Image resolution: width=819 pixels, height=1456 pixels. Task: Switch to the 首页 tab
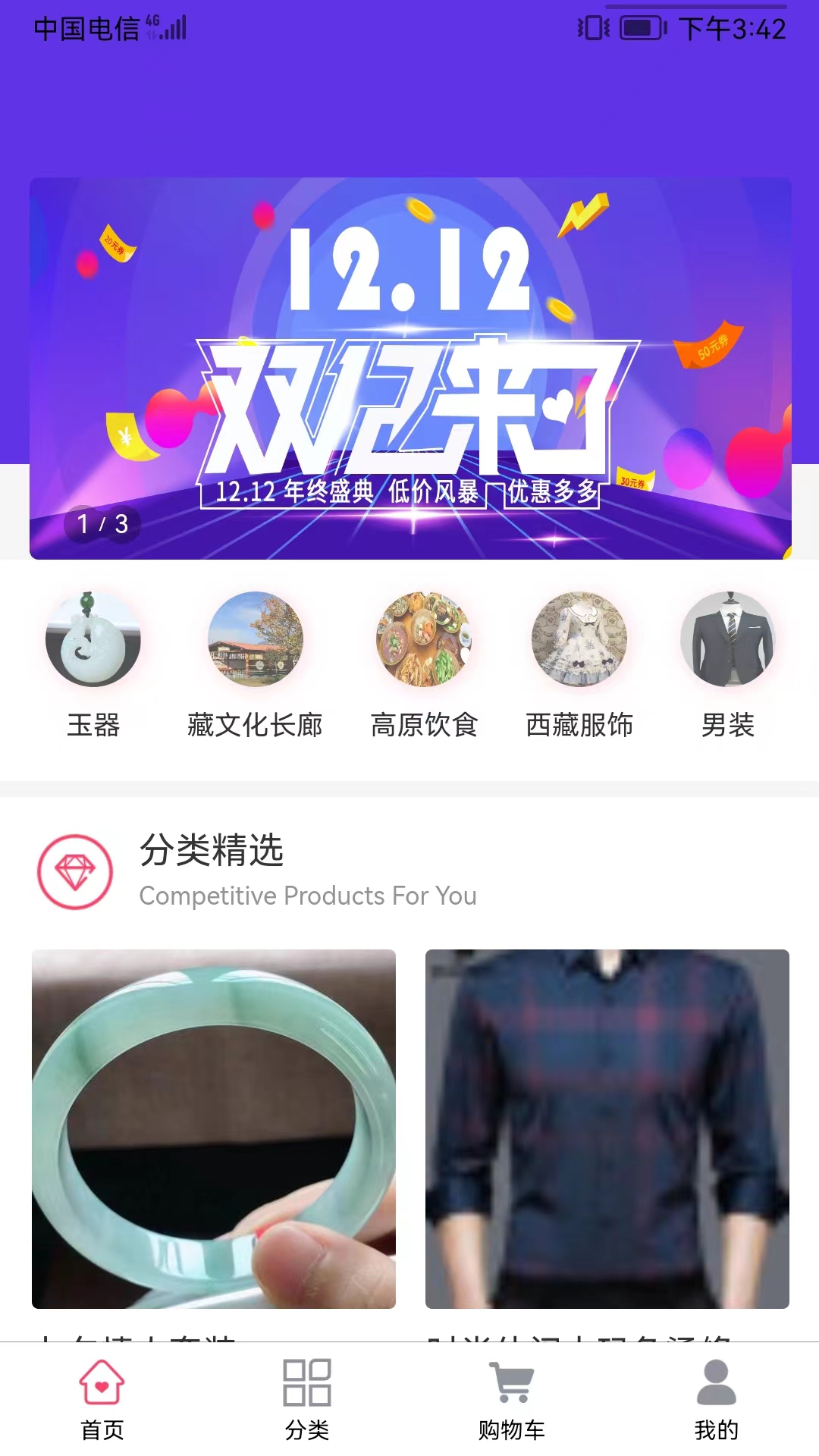coord(102,1429)
